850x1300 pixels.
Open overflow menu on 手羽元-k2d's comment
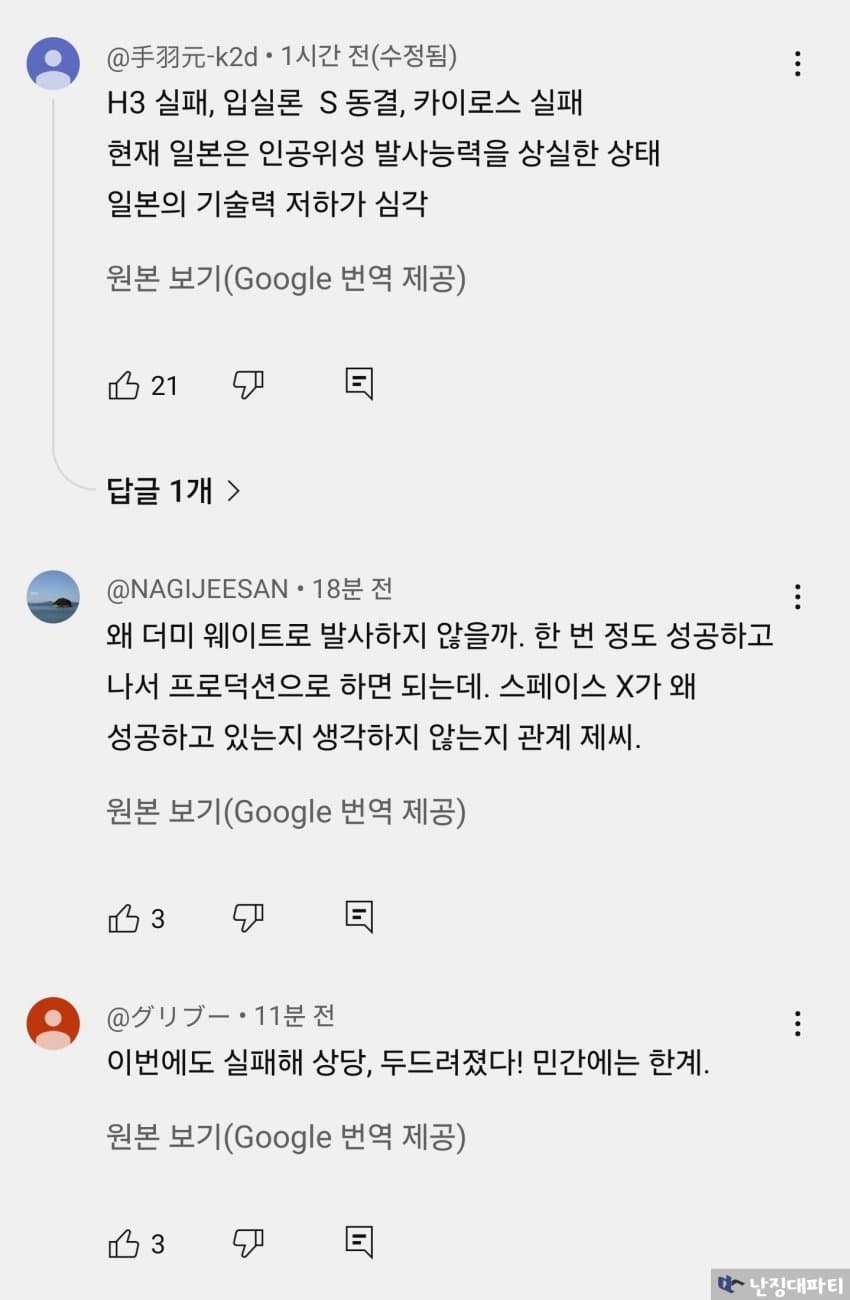[x=797, y=64]
